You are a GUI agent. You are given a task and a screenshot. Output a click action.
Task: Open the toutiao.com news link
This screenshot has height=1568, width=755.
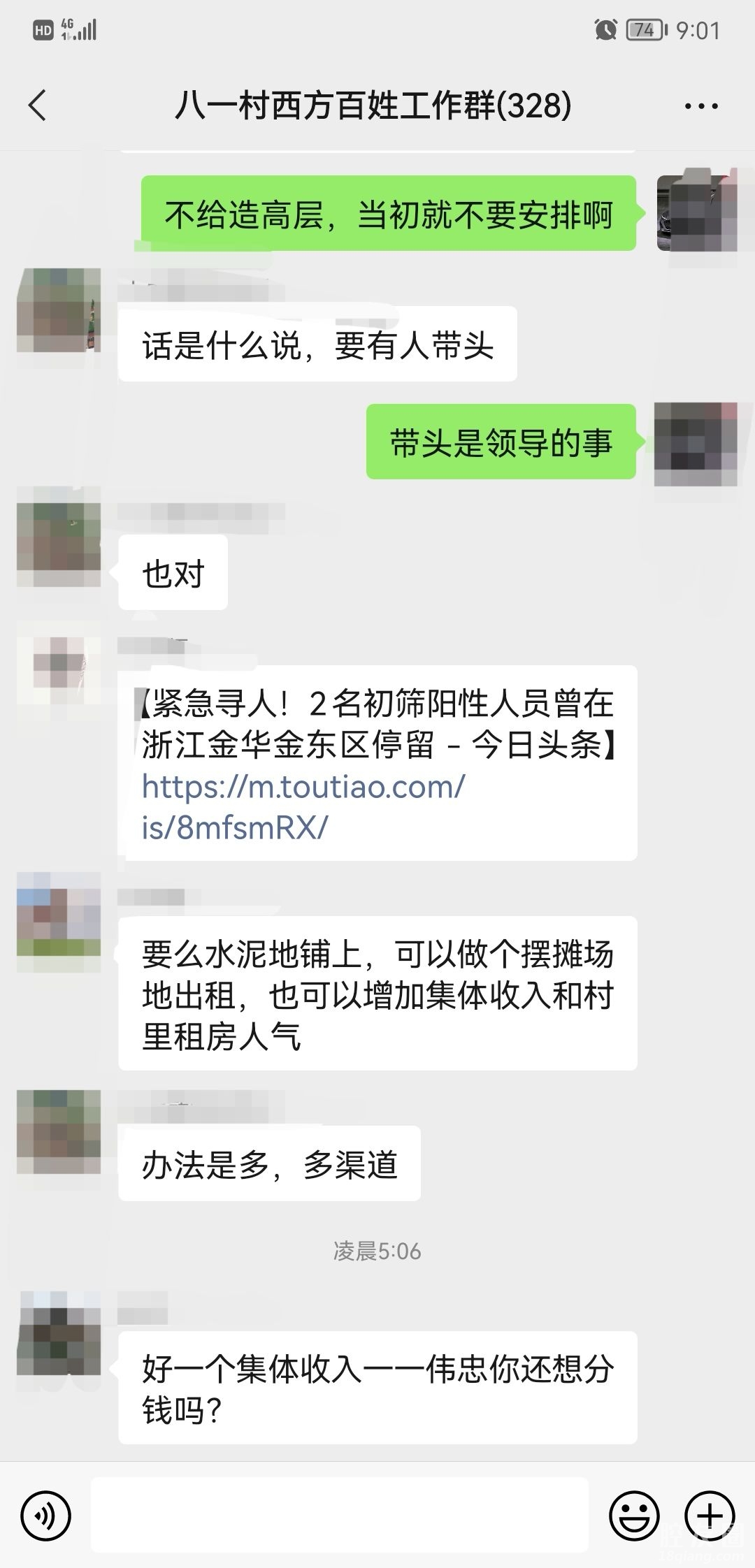coord(303,807)
